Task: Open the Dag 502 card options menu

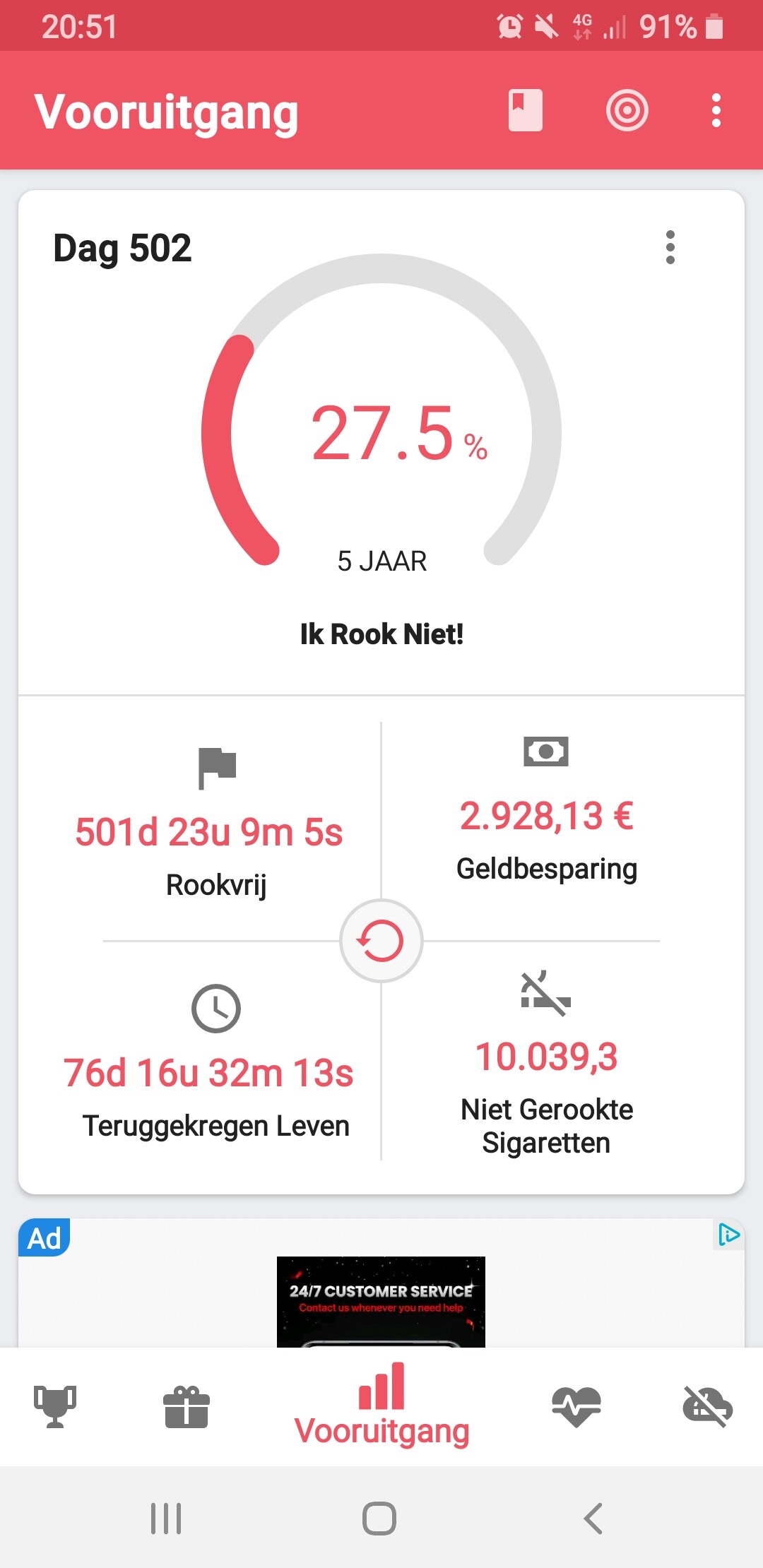Action: pos(670,247)
